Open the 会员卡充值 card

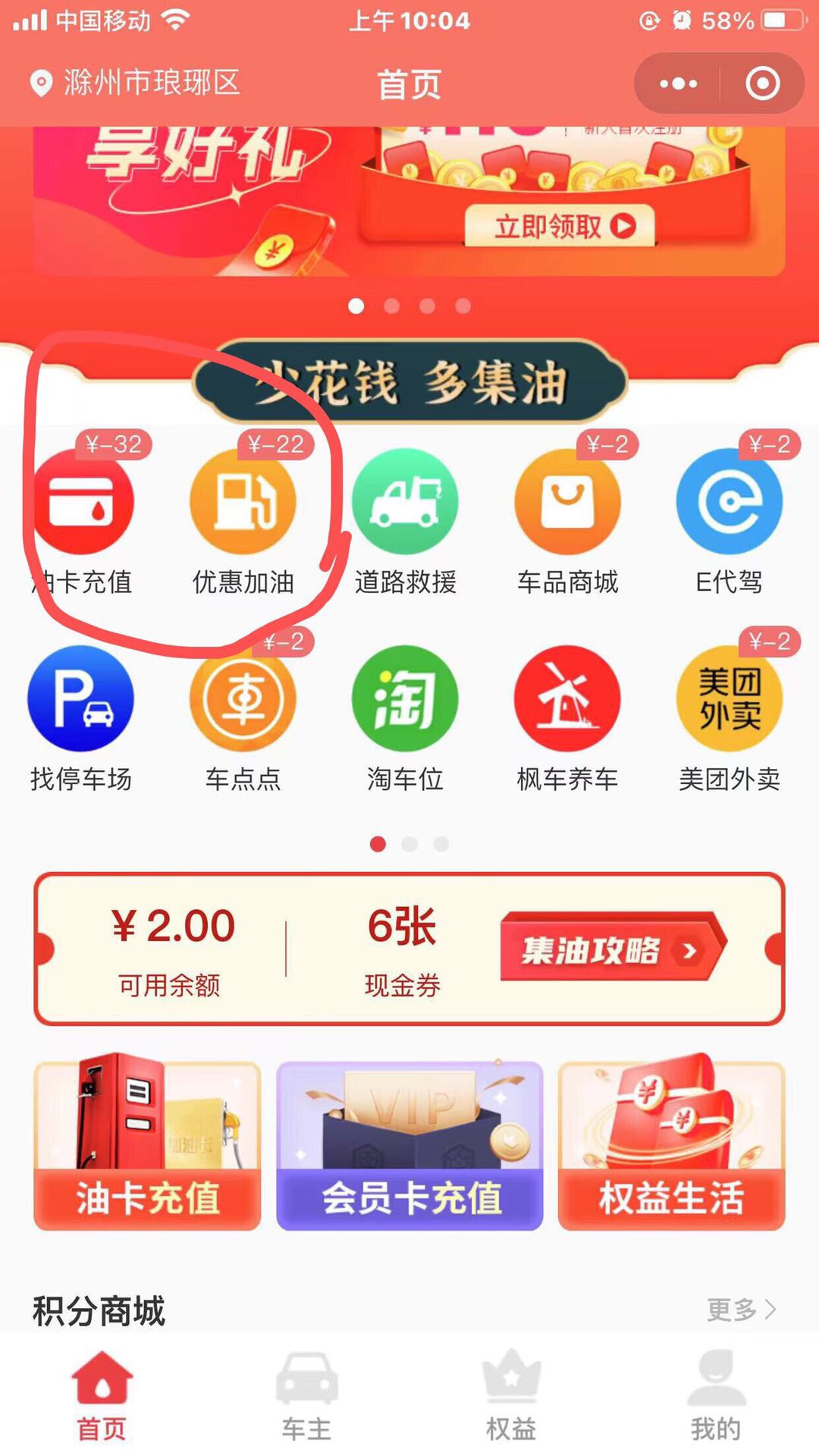(x=409, y=1145)
